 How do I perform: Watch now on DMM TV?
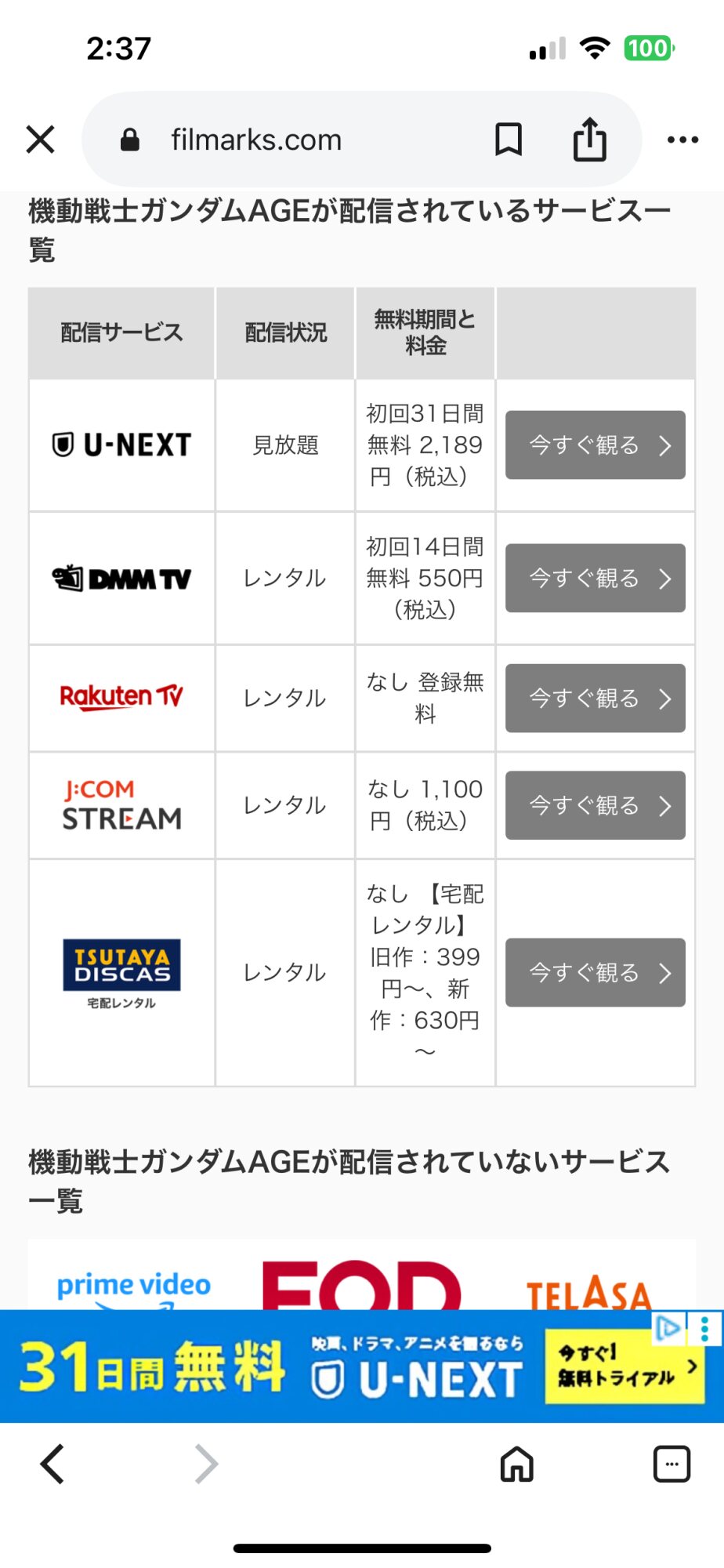pyautogui.click(x=595, y=579)
